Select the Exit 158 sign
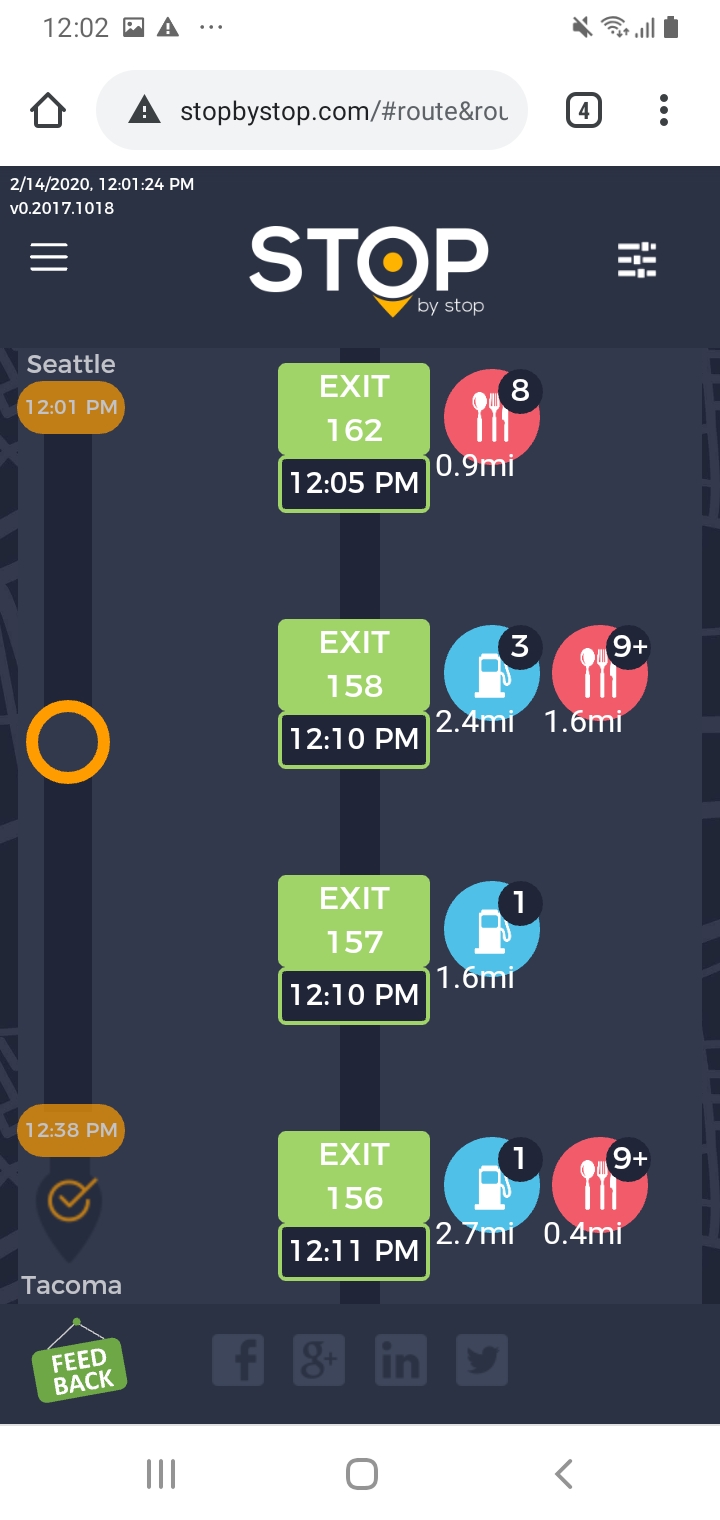The width and height of the screenshot is (720, 1520). 354,665
